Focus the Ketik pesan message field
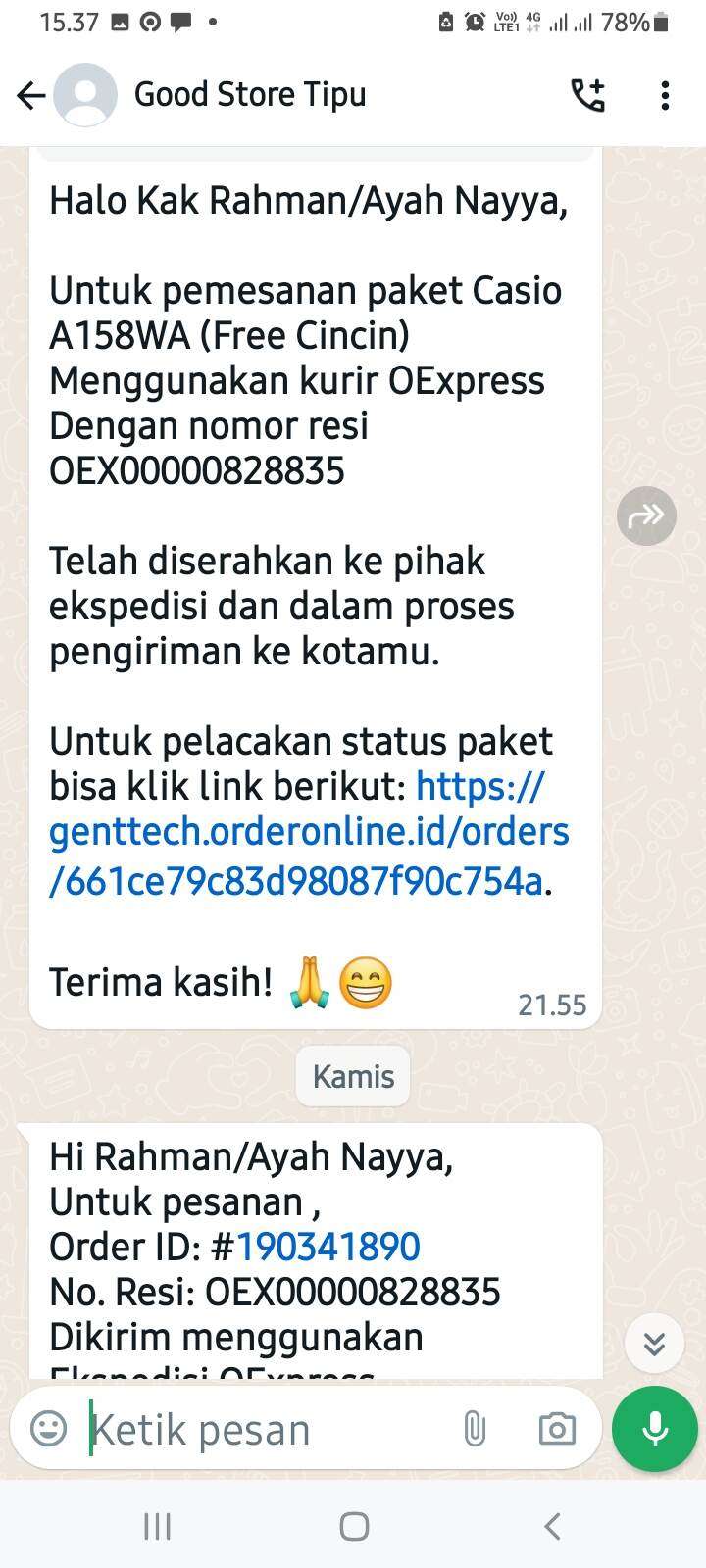 coord(265,1429)
